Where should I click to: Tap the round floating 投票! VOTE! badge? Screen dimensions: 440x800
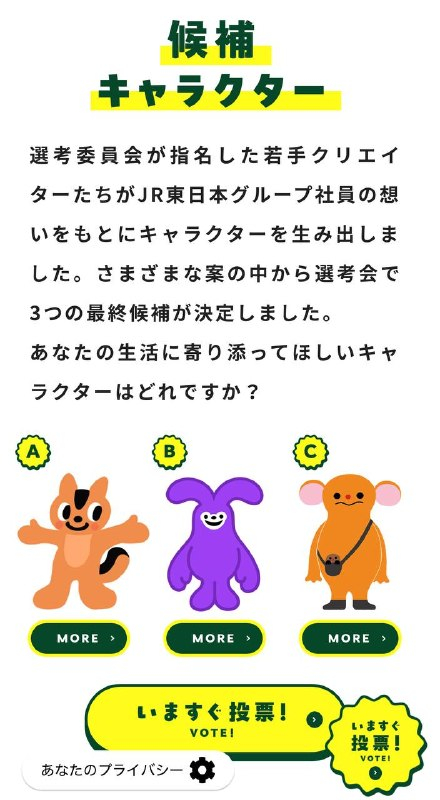pyautogui.click(x=376, y=746)
